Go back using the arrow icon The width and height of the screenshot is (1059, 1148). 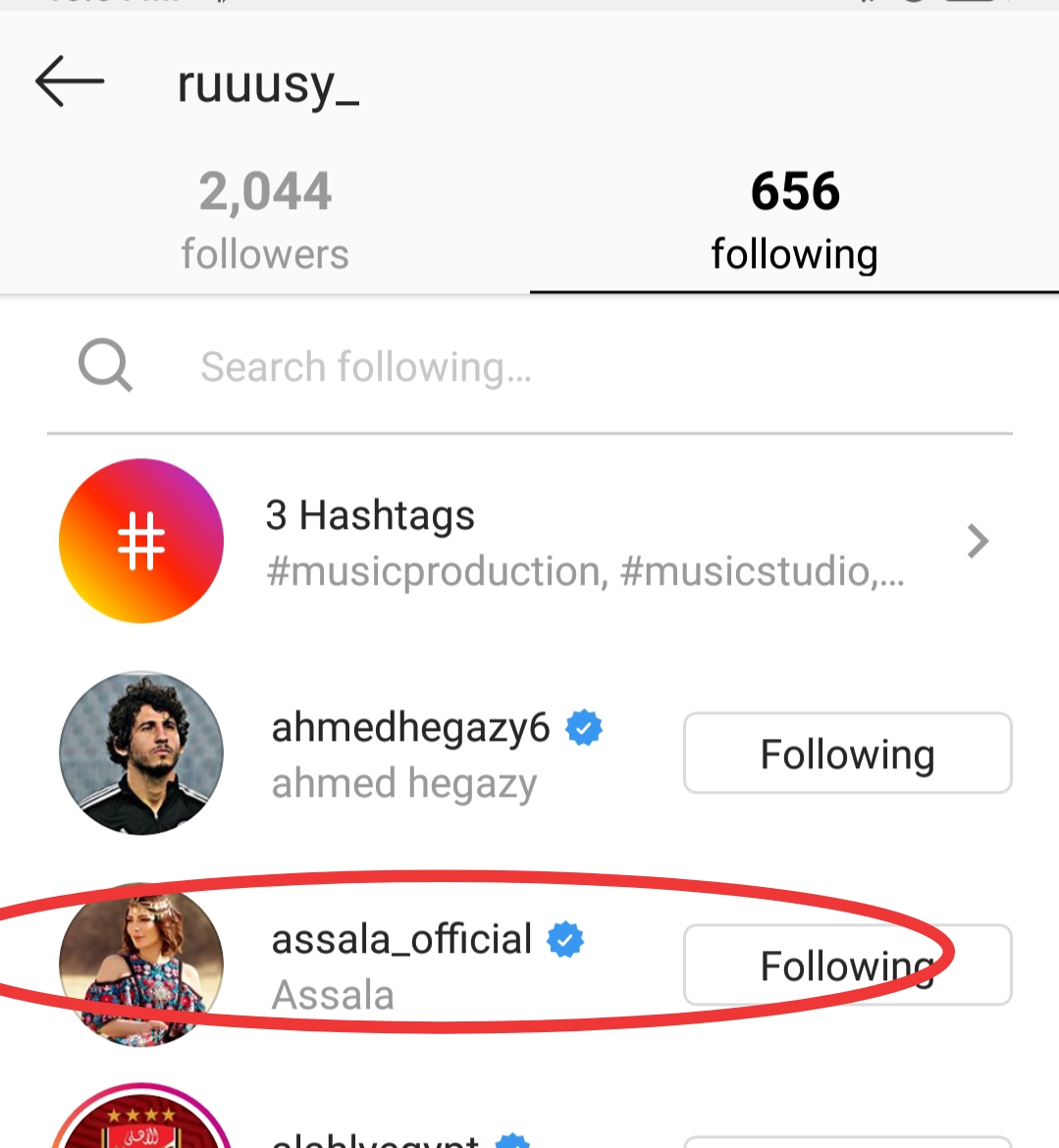tap(69, 80)
